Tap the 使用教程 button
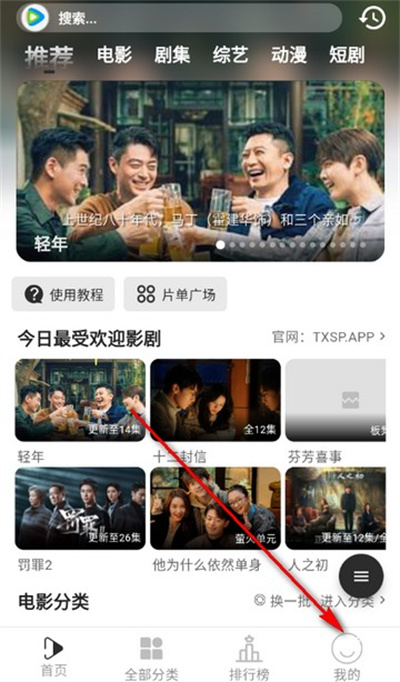The image size is (400, 682). point(63,294)
